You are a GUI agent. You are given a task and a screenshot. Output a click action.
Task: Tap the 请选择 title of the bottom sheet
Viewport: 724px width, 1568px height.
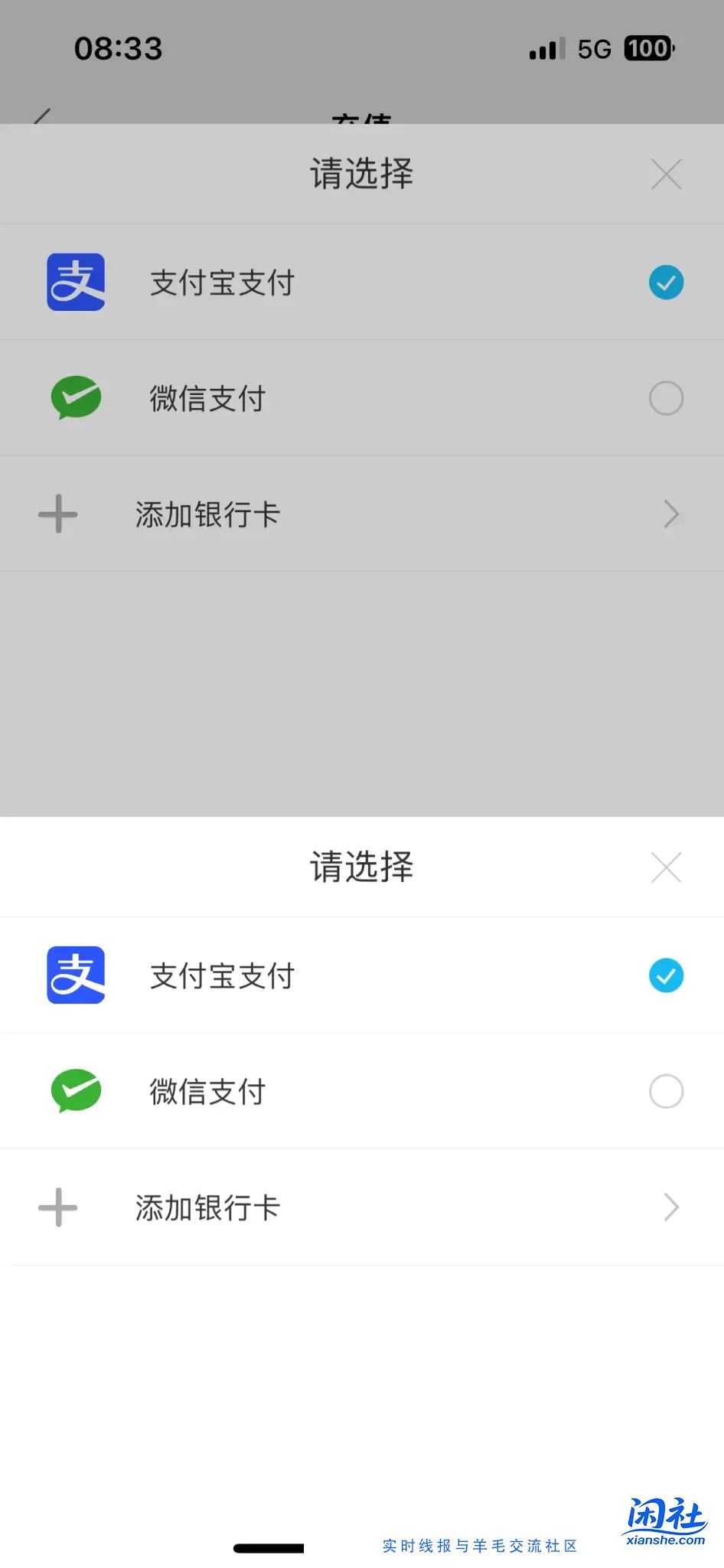tap(361, 867)
